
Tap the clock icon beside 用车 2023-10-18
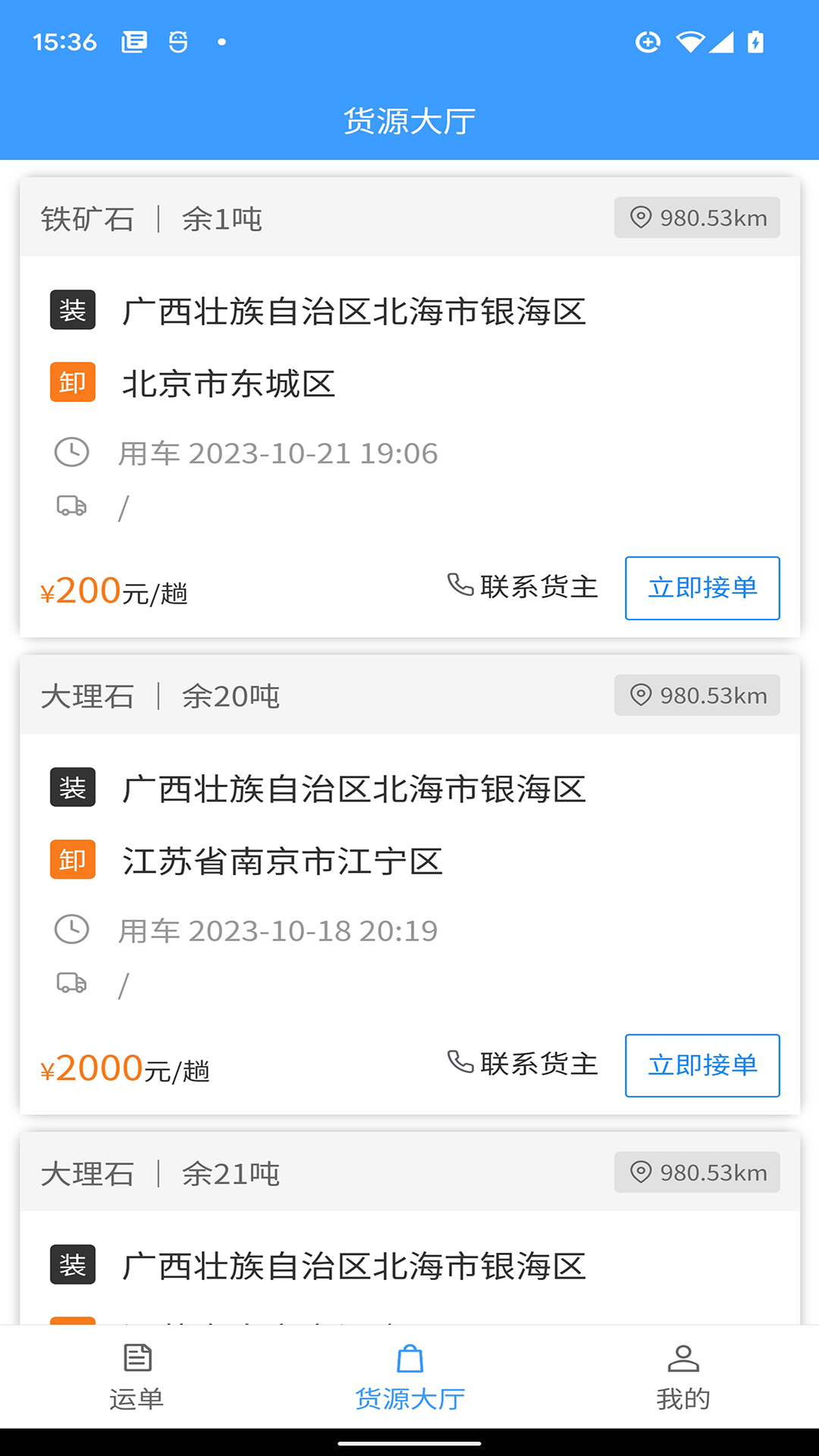(x=72, y=930)
